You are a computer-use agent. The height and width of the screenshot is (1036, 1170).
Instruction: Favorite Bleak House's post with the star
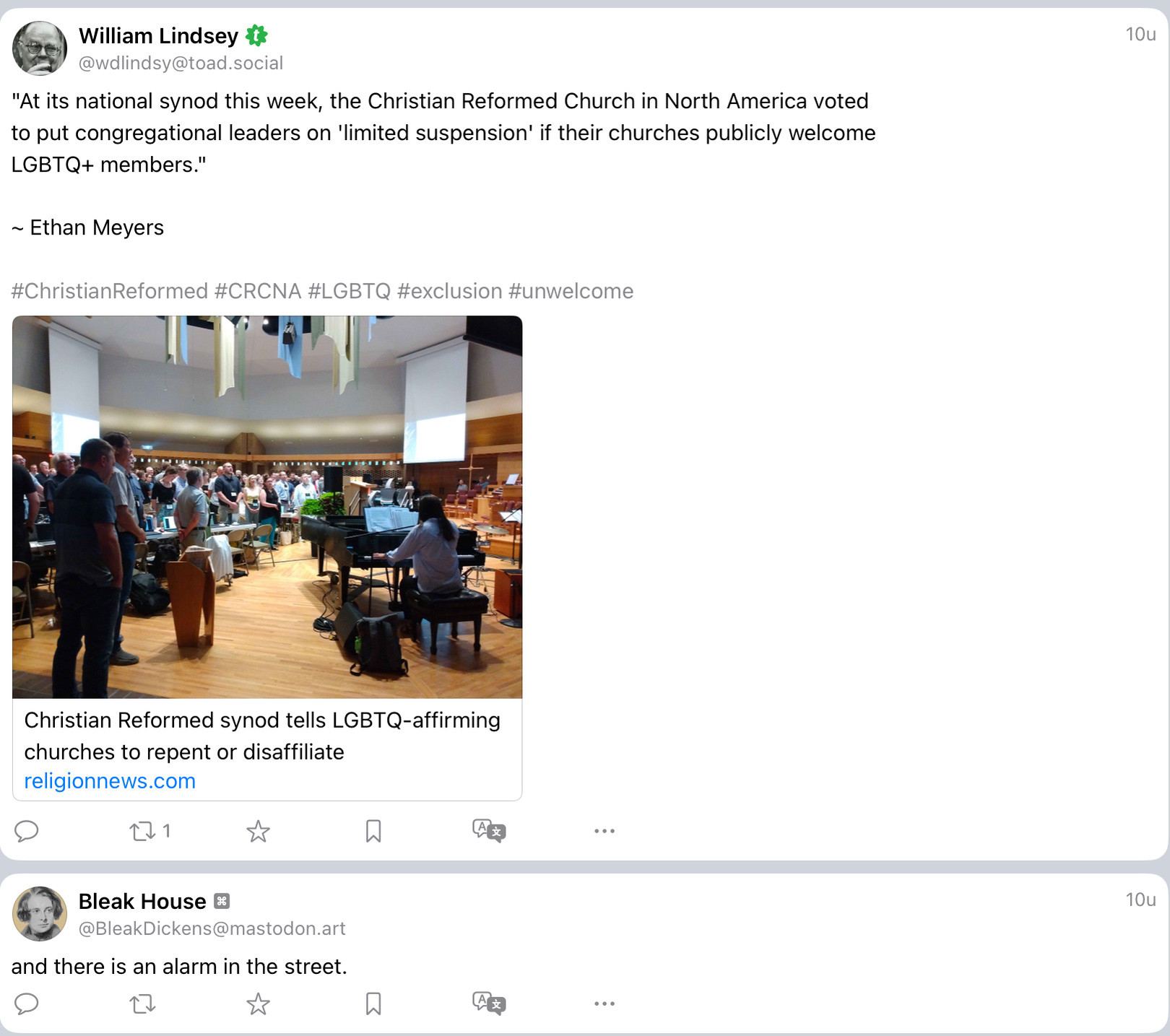258,1004
